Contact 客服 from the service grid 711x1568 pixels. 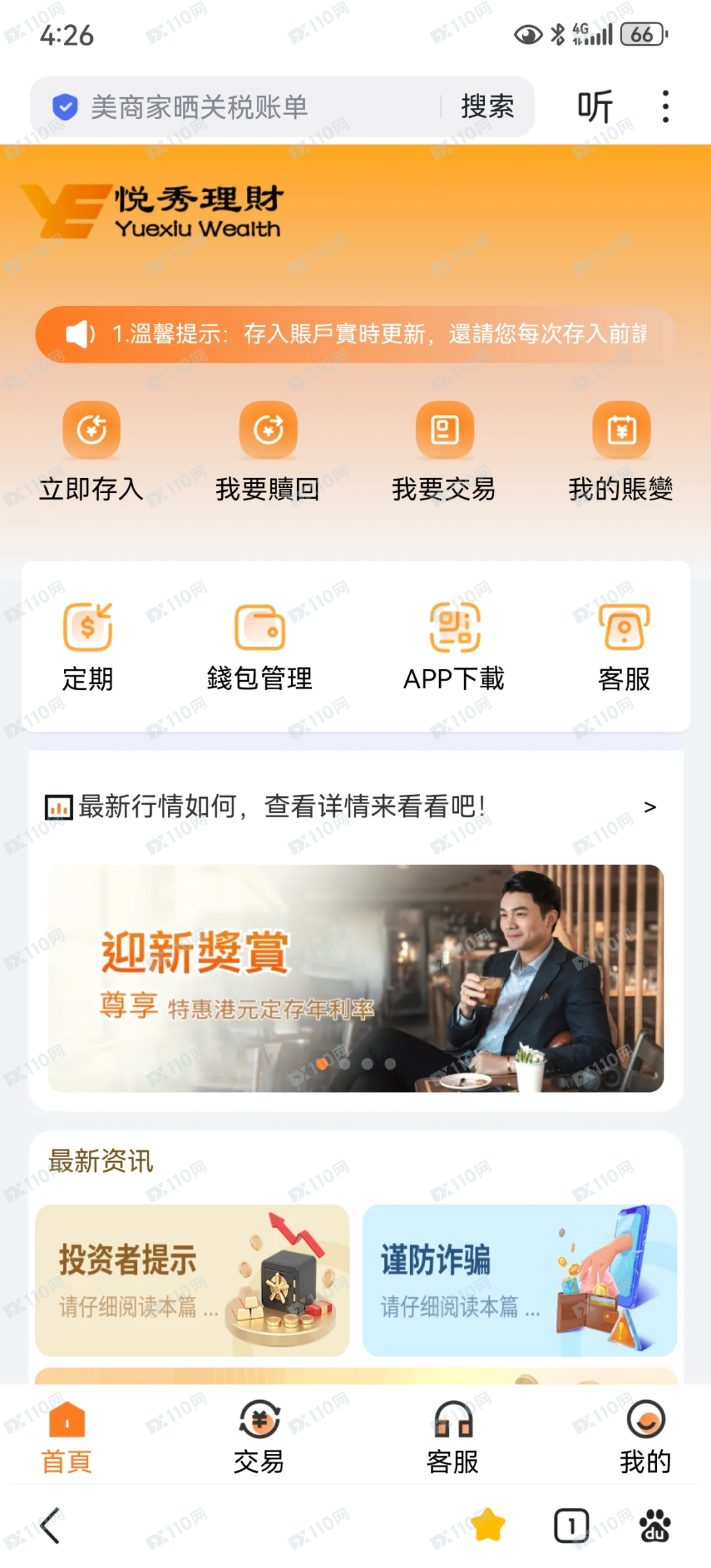623,646
